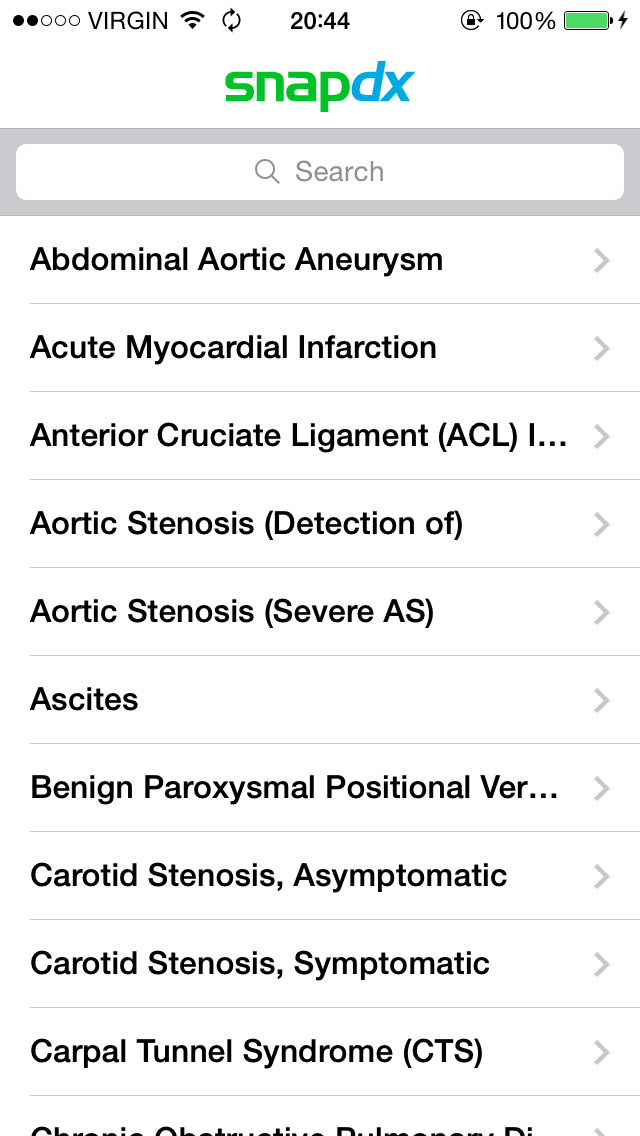Open Carotid Stenosis, Asymptomatic
The height and width of the screenshot is (1136, 640).
coord(320,876)
